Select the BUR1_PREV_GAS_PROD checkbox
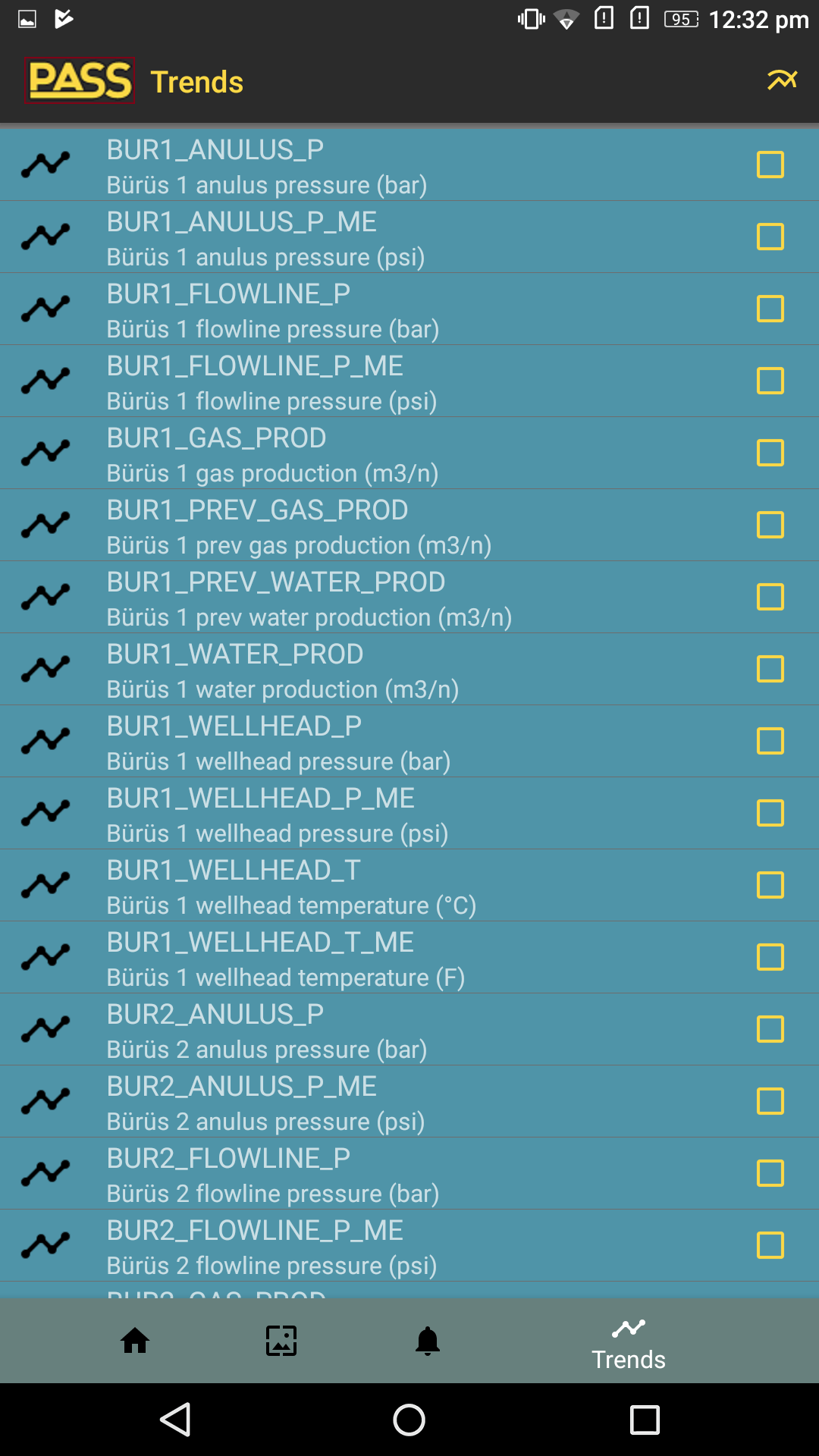Image resolution: width=819 pixels, height=1456 pixels. coord(770,525)
